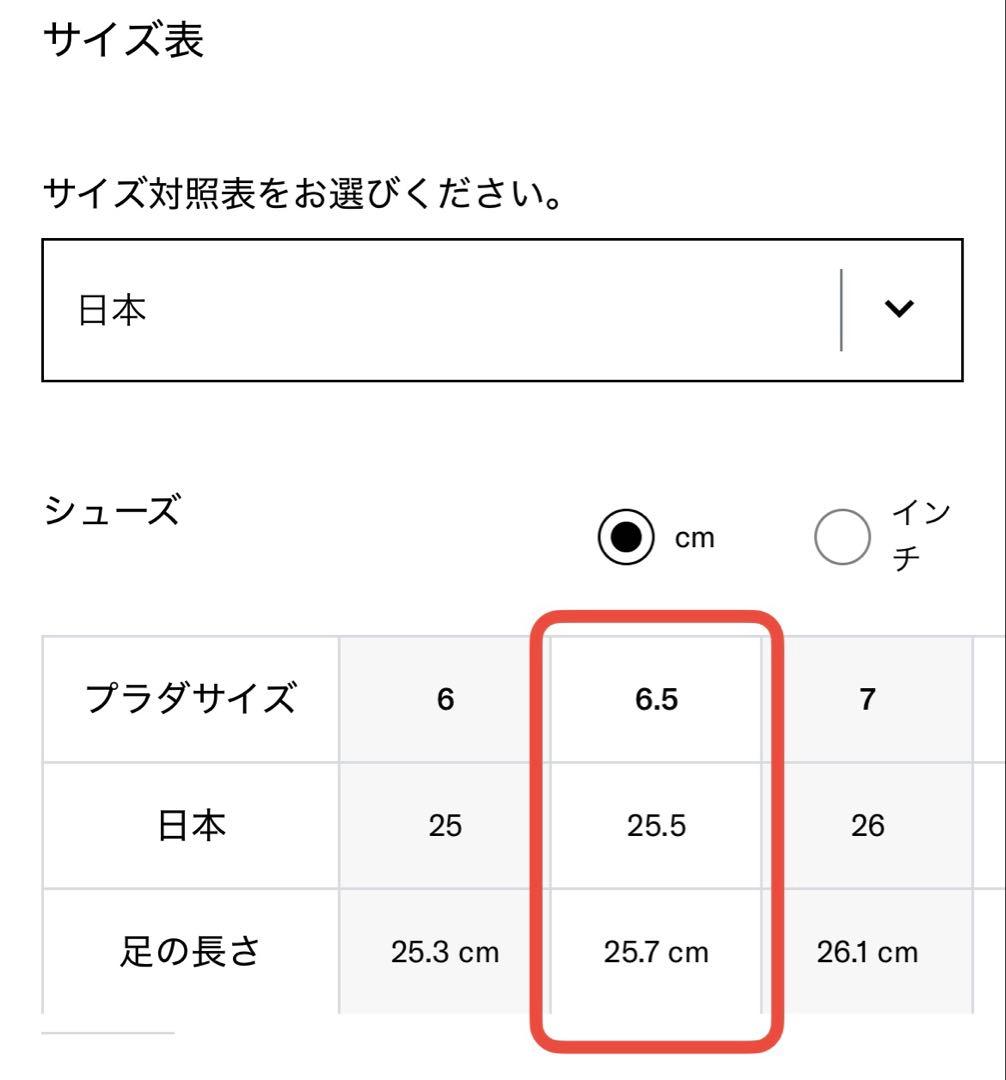Select the 25.3 cm foot length cell
Viewport: 1006px width, 1080px height.
pyautogui.click(x=443, y=953)
